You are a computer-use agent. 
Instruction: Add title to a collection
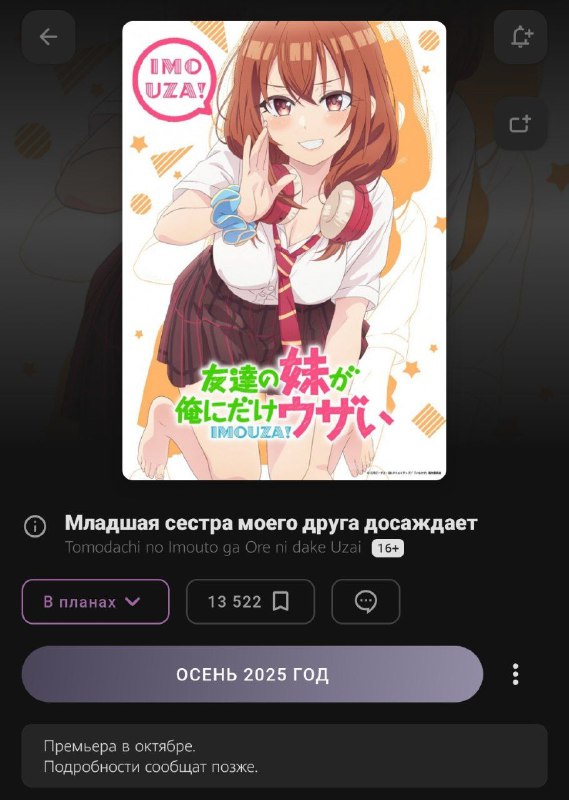[521, 123]
